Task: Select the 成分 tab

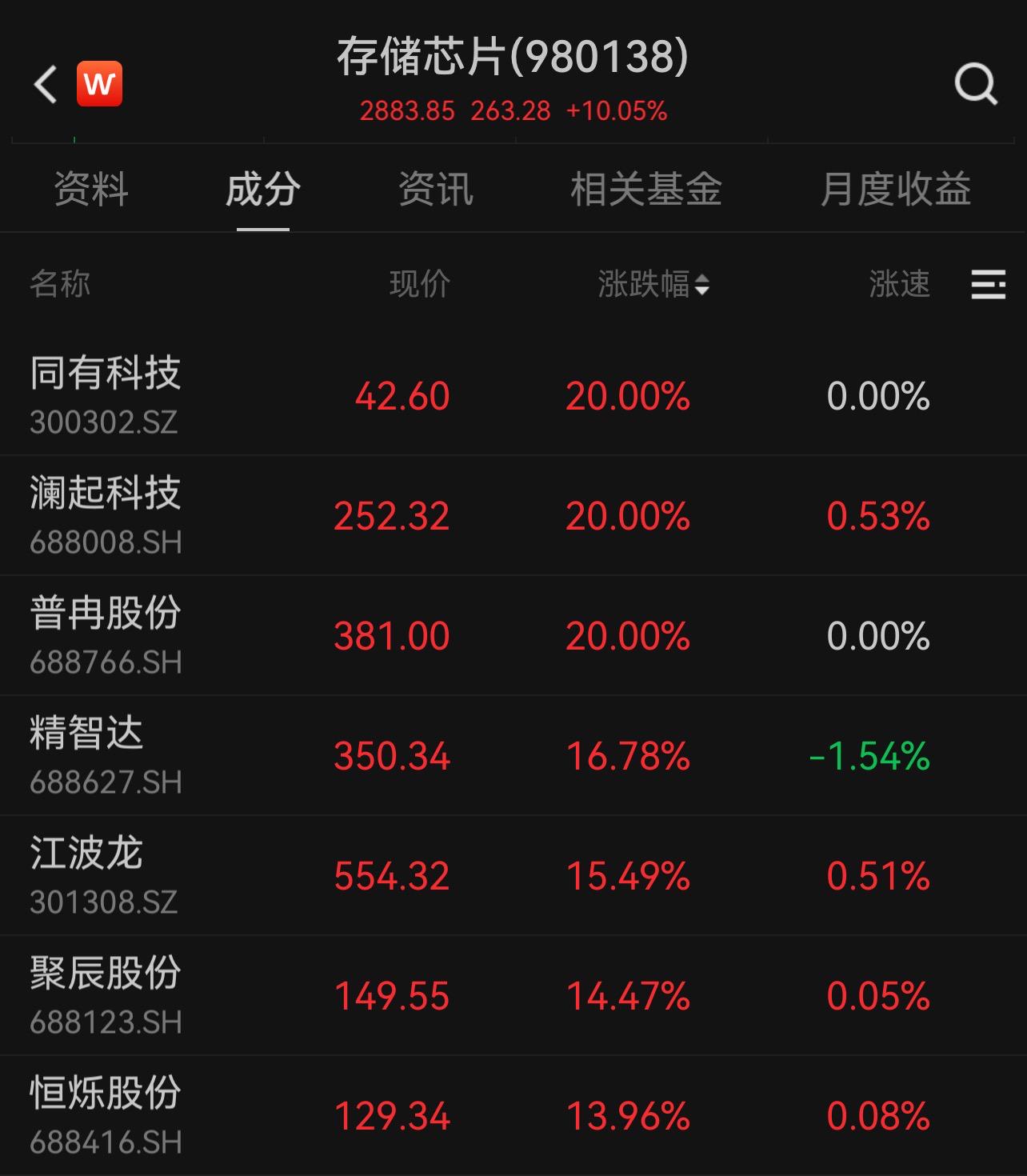Action: click(263, 190)
